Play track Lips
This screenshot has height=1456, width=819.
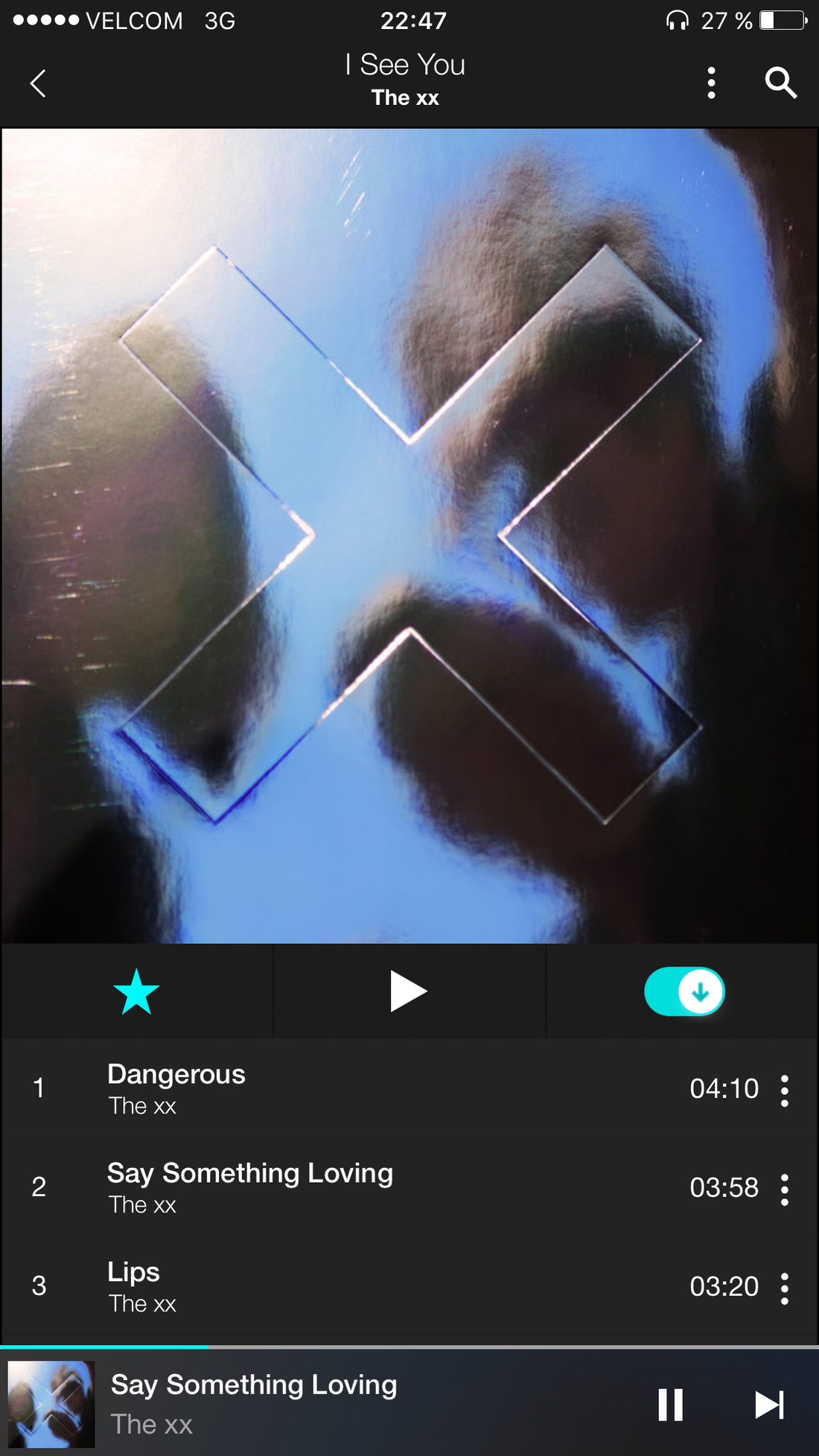[298, 1286]
